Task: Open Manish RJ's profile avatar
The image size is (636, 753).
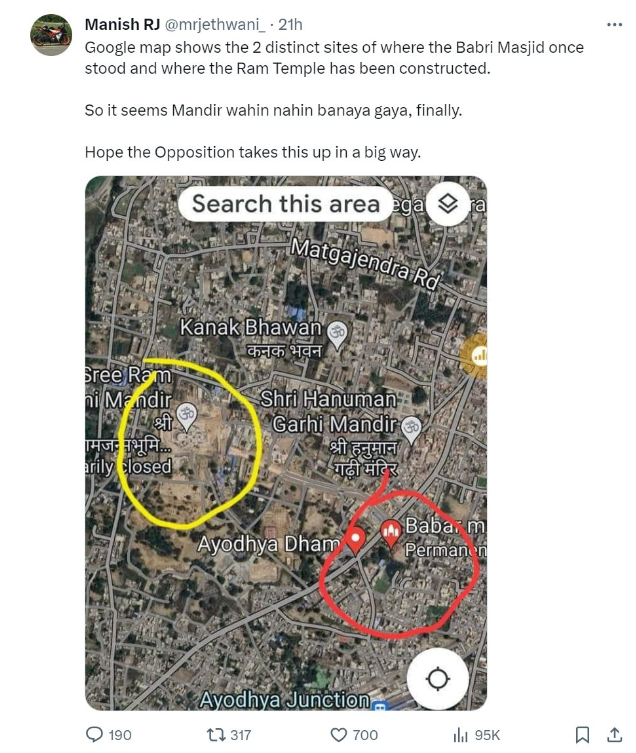Action: click(51, 35)
